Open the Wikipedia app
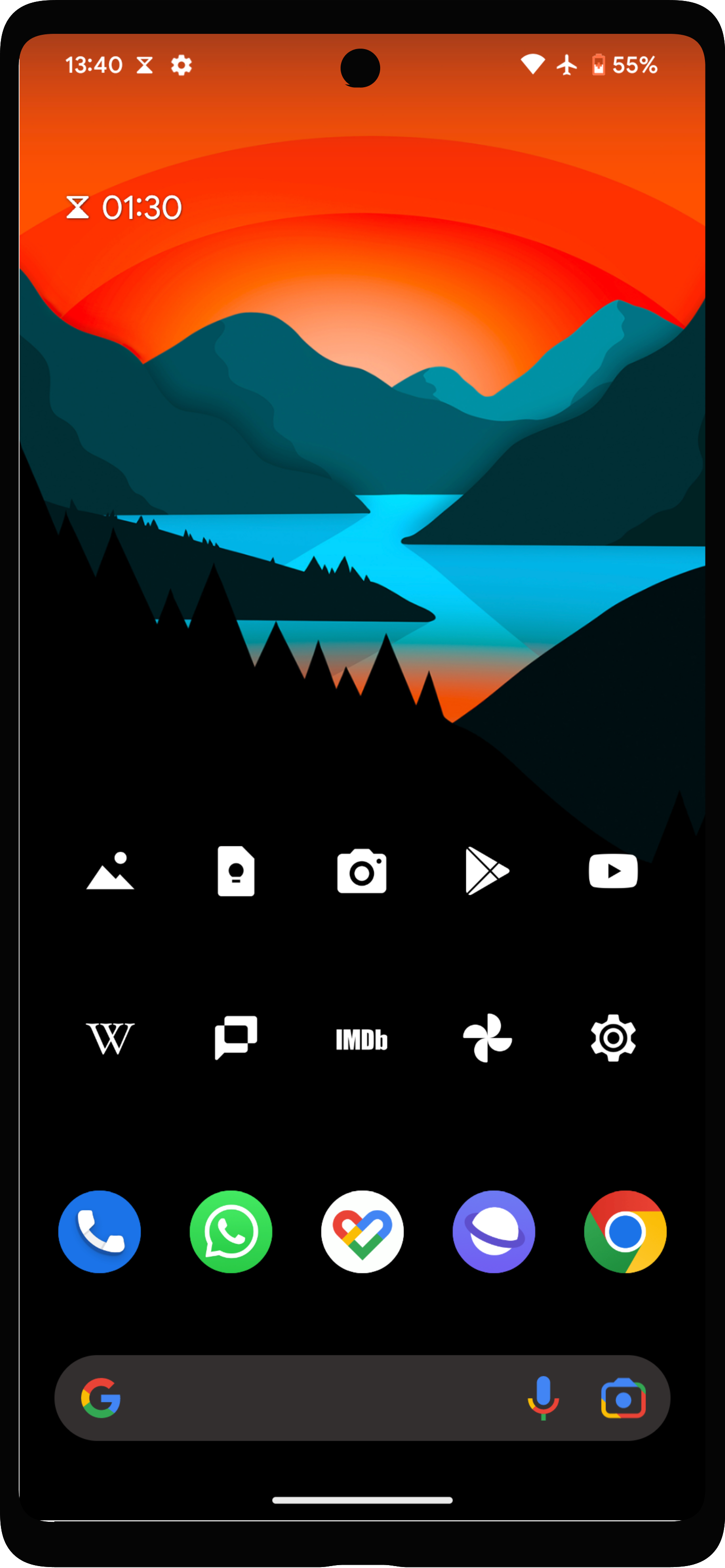 (110, 1039)
